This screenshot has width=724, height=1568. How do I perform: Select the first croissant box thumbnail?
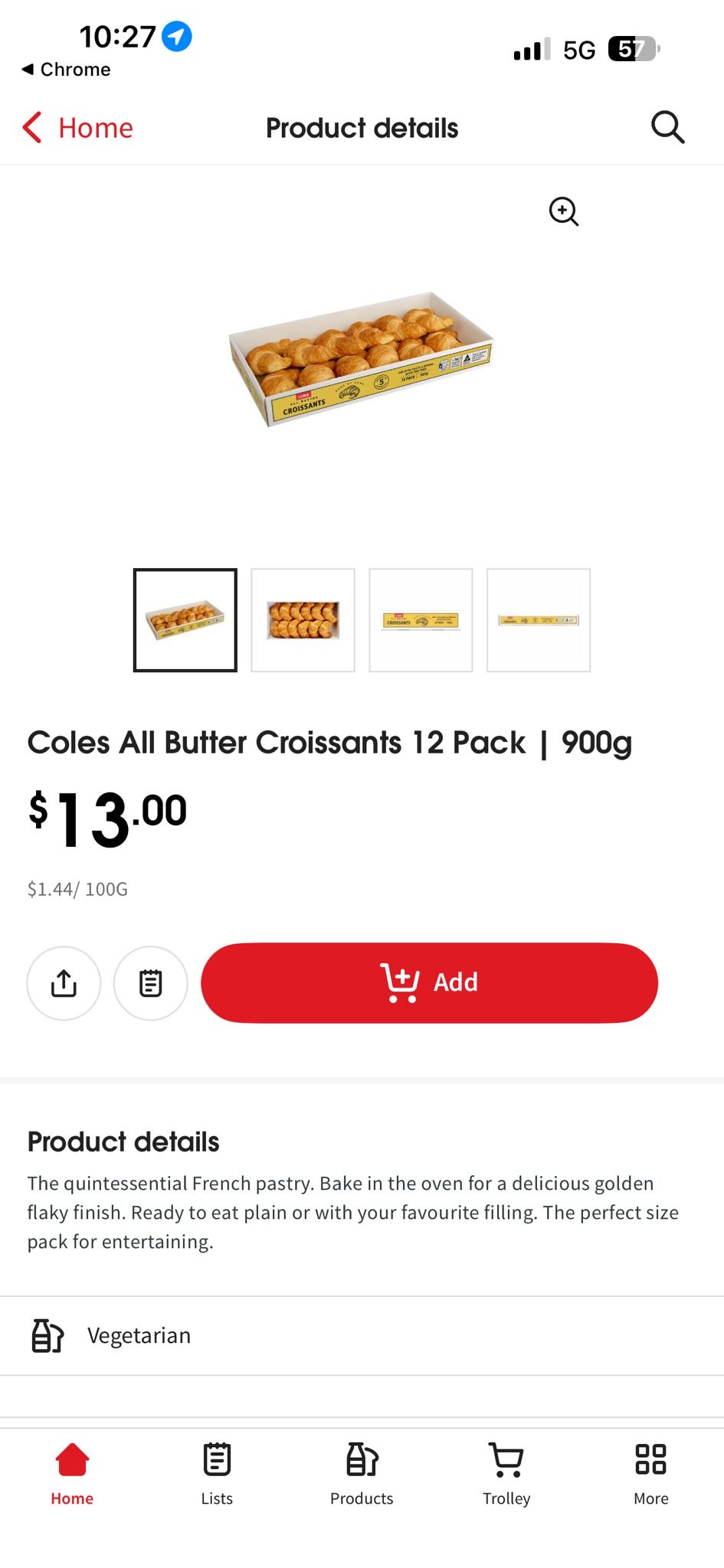[x=185, y=620]
